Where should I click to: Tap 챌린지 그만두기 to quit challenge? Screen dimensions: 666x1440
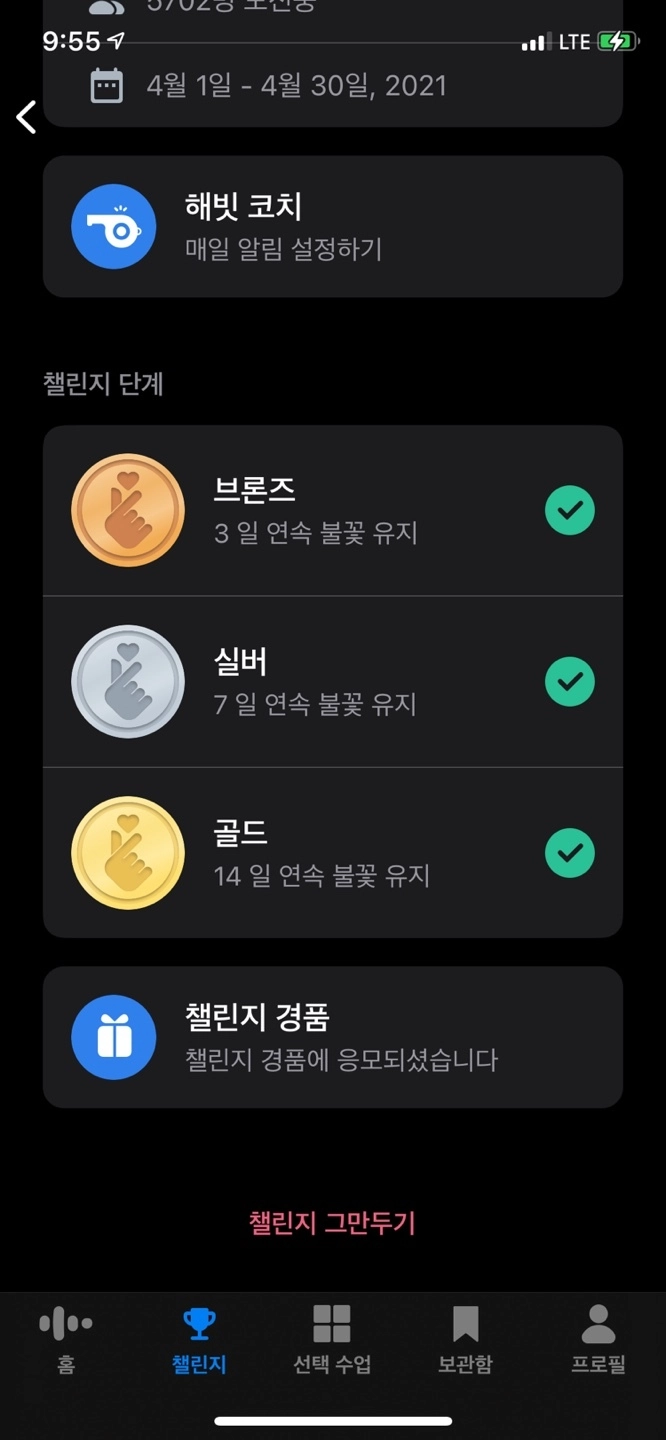pyautogui.click(x=332, y=1222)
